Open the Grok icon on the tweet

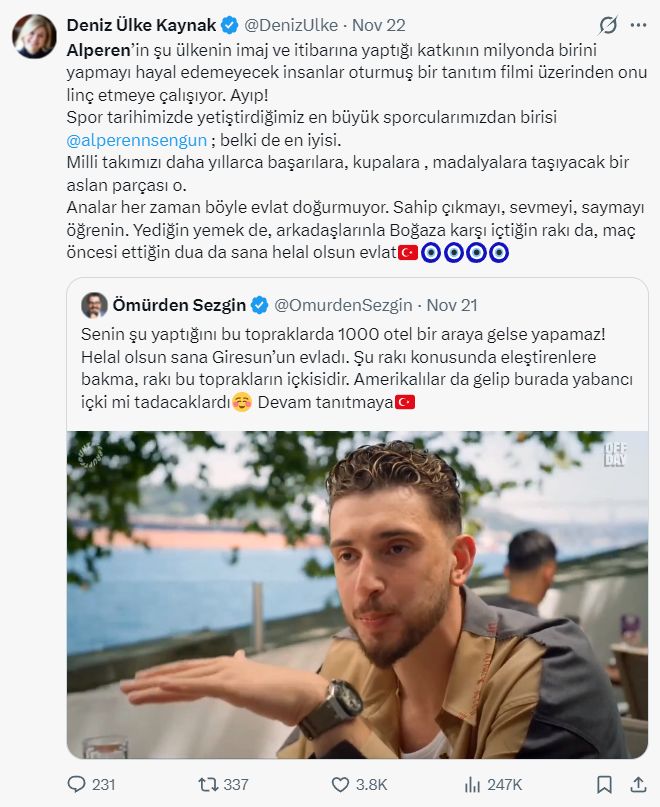tap(607, 25)
